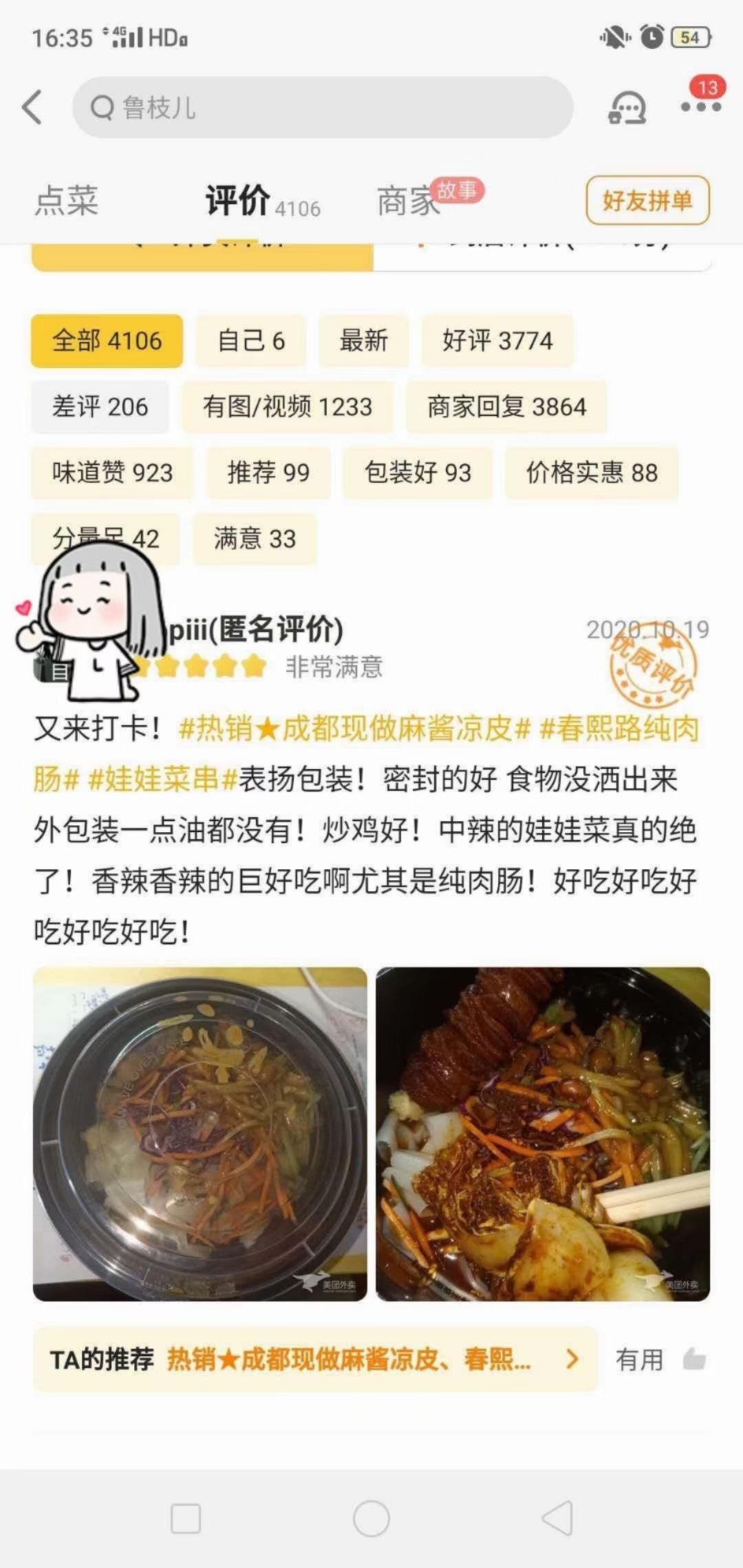
Task: Open the three-dot more menu
Action: (700, 107)
